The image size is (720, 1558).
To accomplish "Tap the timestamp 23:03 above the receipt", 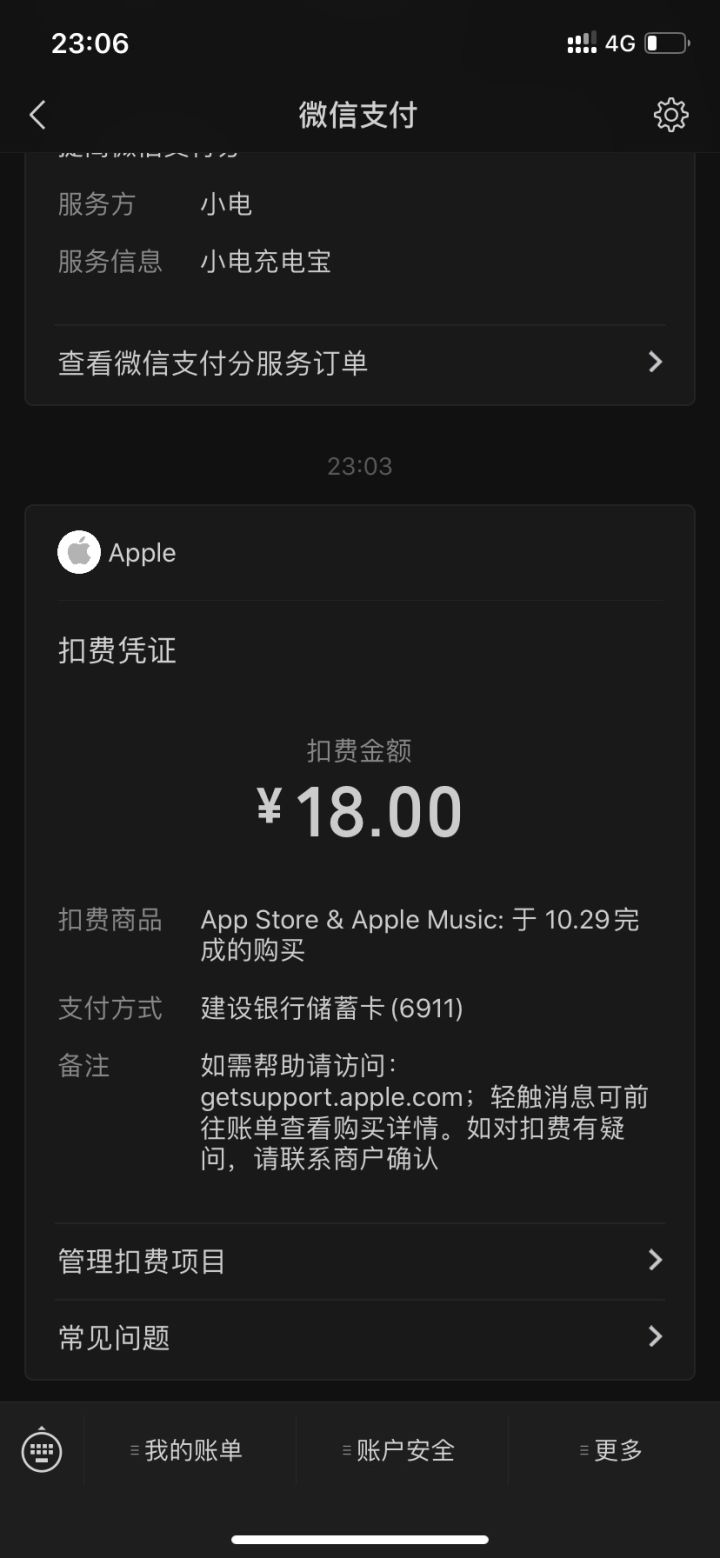I will click(360, 465).
